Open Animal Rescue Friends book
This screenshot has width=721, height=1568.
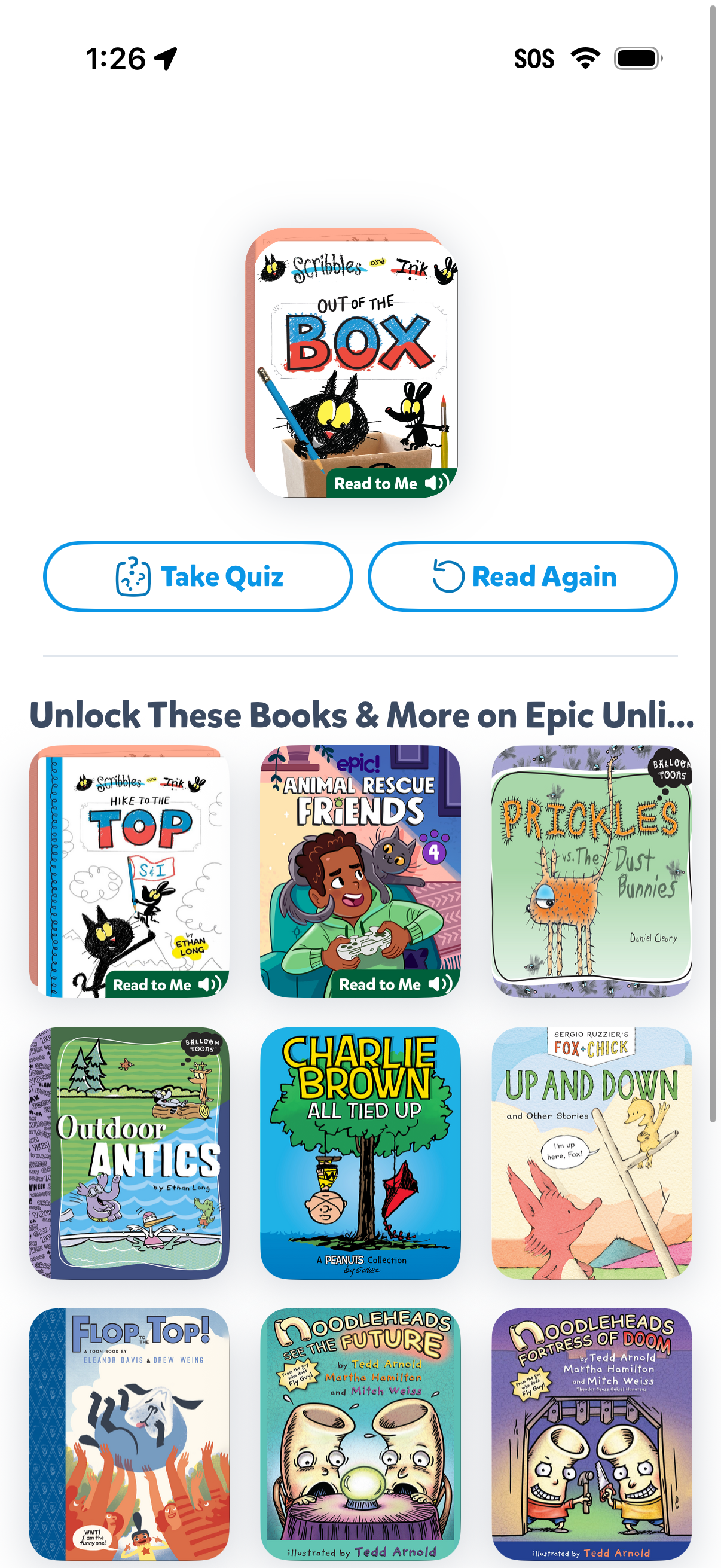click(x=360, y=871)
